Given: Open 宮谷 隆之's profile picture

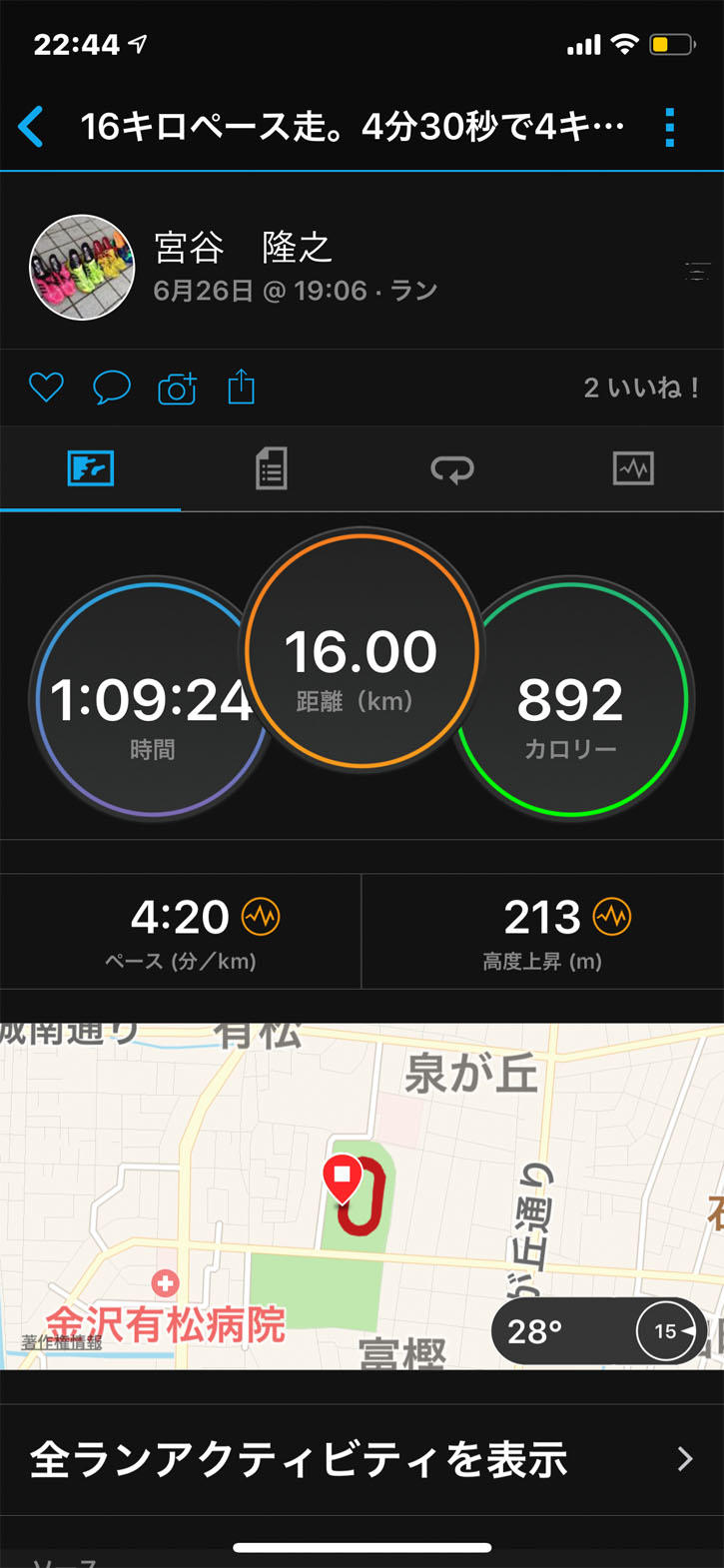Looking at the screenshot, I should [x=82, y=268].
